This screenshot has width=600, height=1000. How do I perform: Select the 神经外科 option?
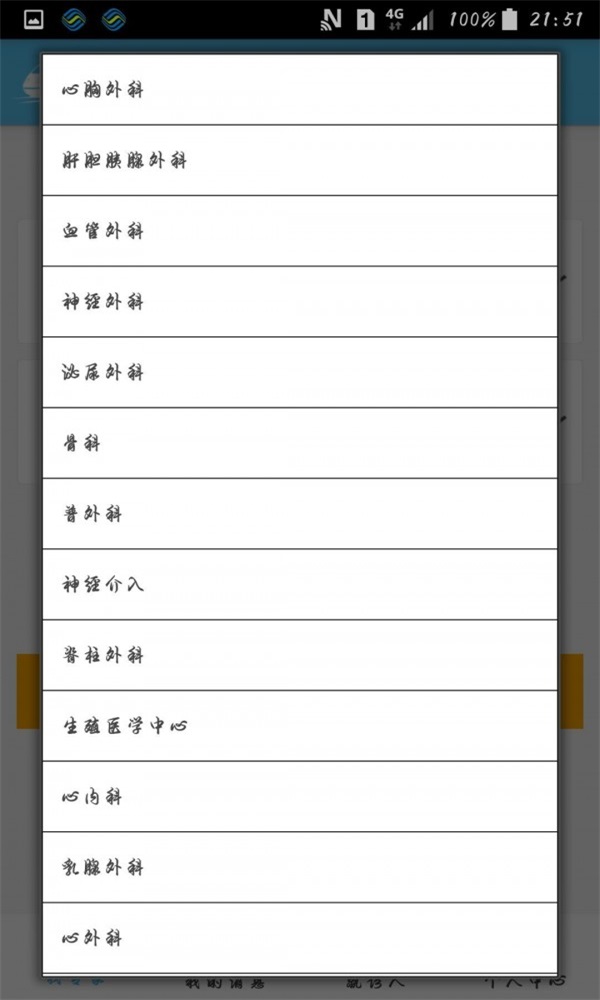pyautogui.click(x=300, y=302)
